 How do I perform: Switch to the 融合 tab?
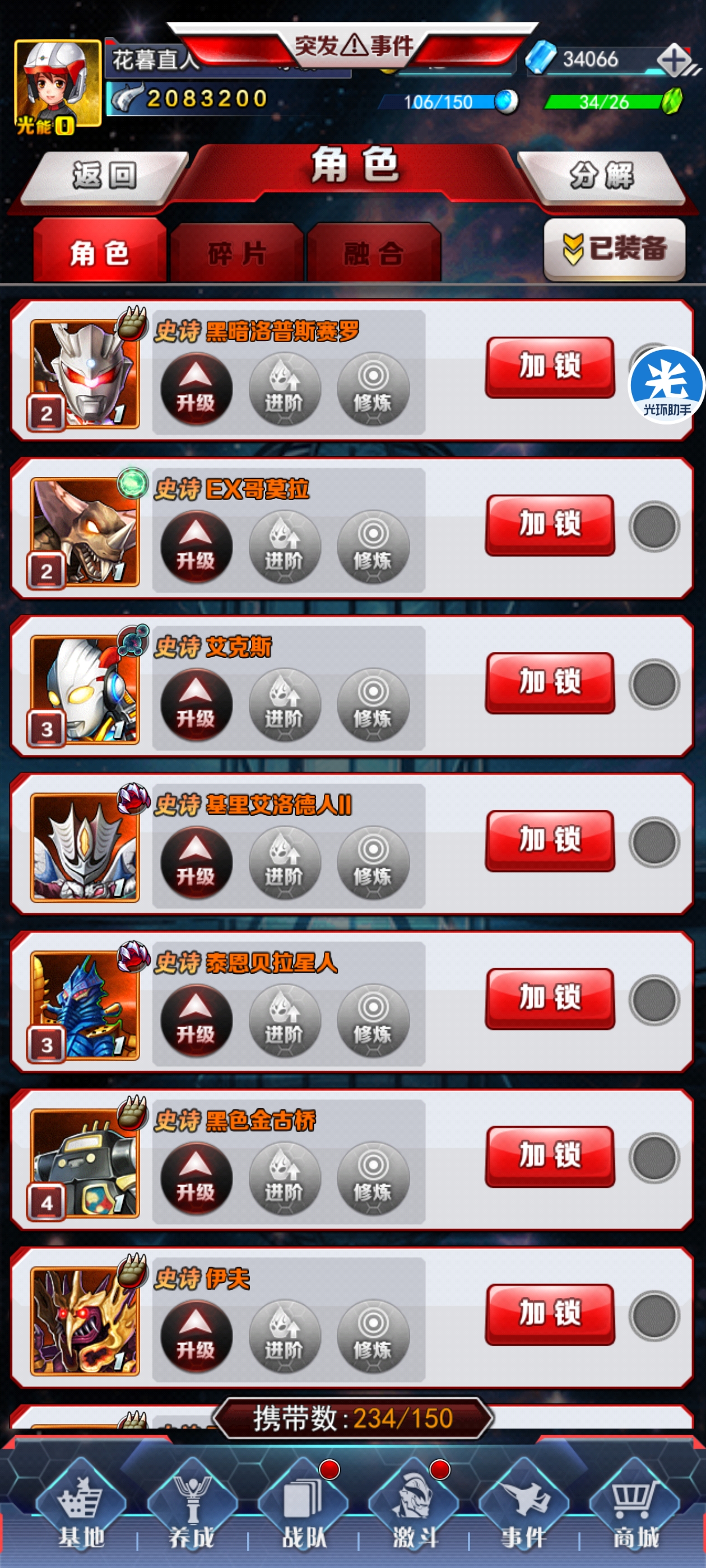point(374,253)
